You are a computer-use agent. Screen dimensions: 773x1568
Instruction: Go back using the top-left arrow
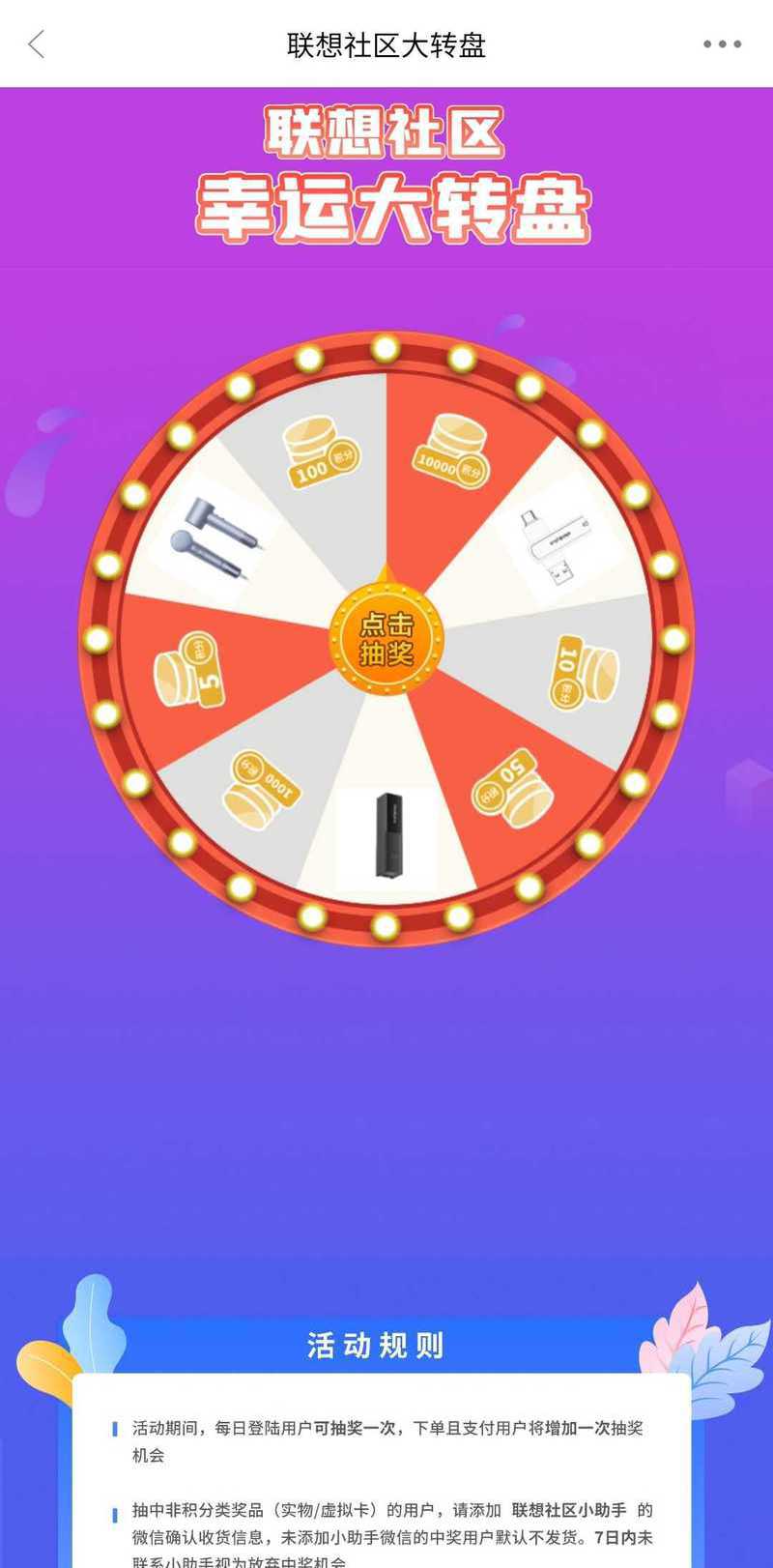coord(37,44)
